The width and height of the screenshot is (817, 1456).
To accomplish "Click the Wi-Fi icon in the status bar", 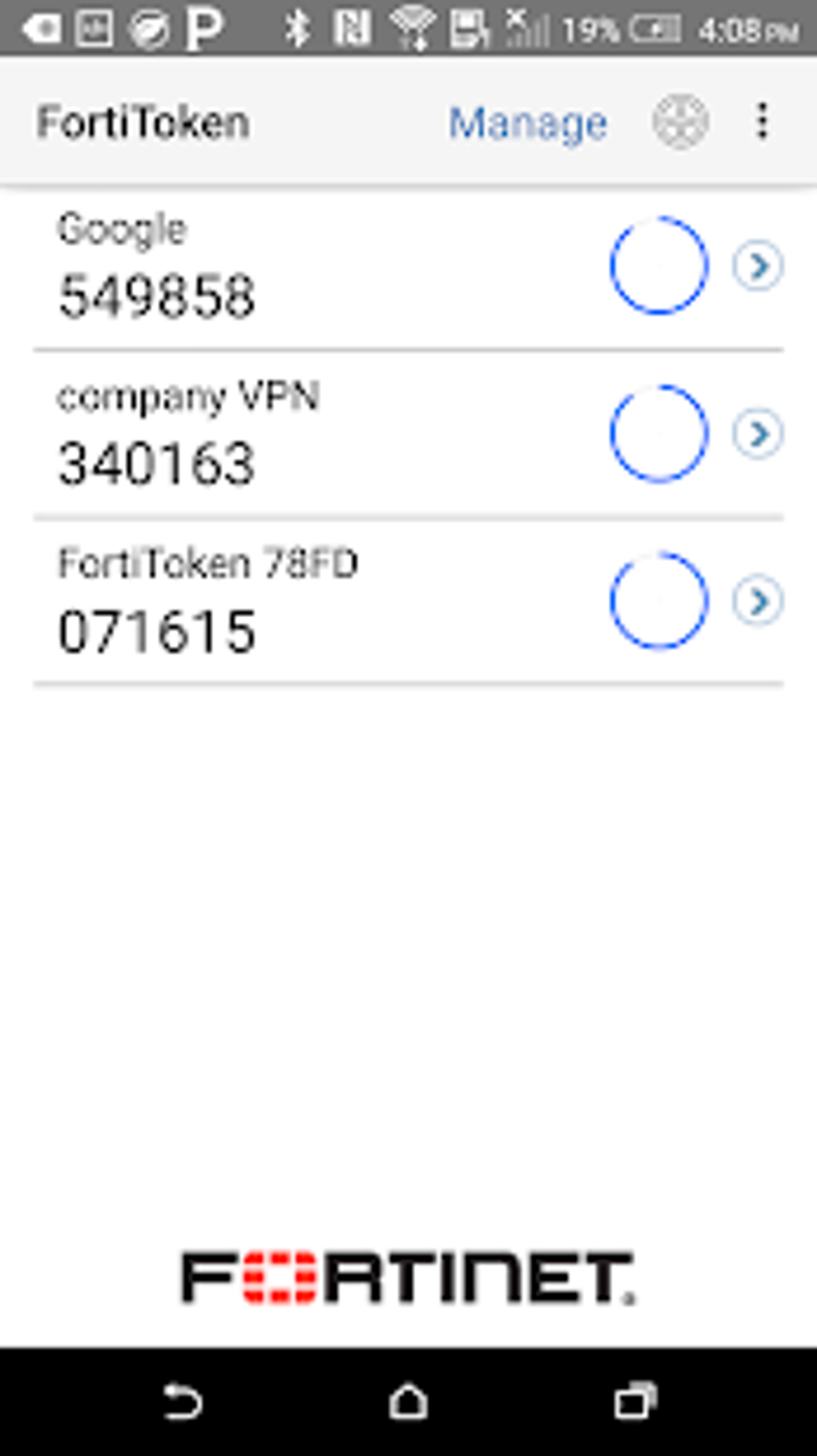I will point(413,26).
